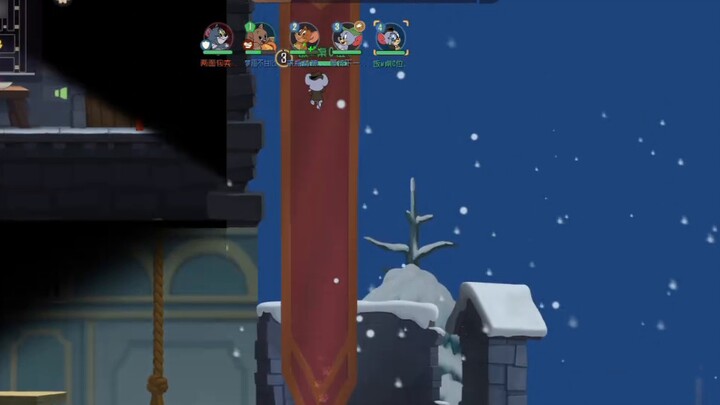
Task: Select player 3 gray mouse avatar
Action: (x=347, y=38)
